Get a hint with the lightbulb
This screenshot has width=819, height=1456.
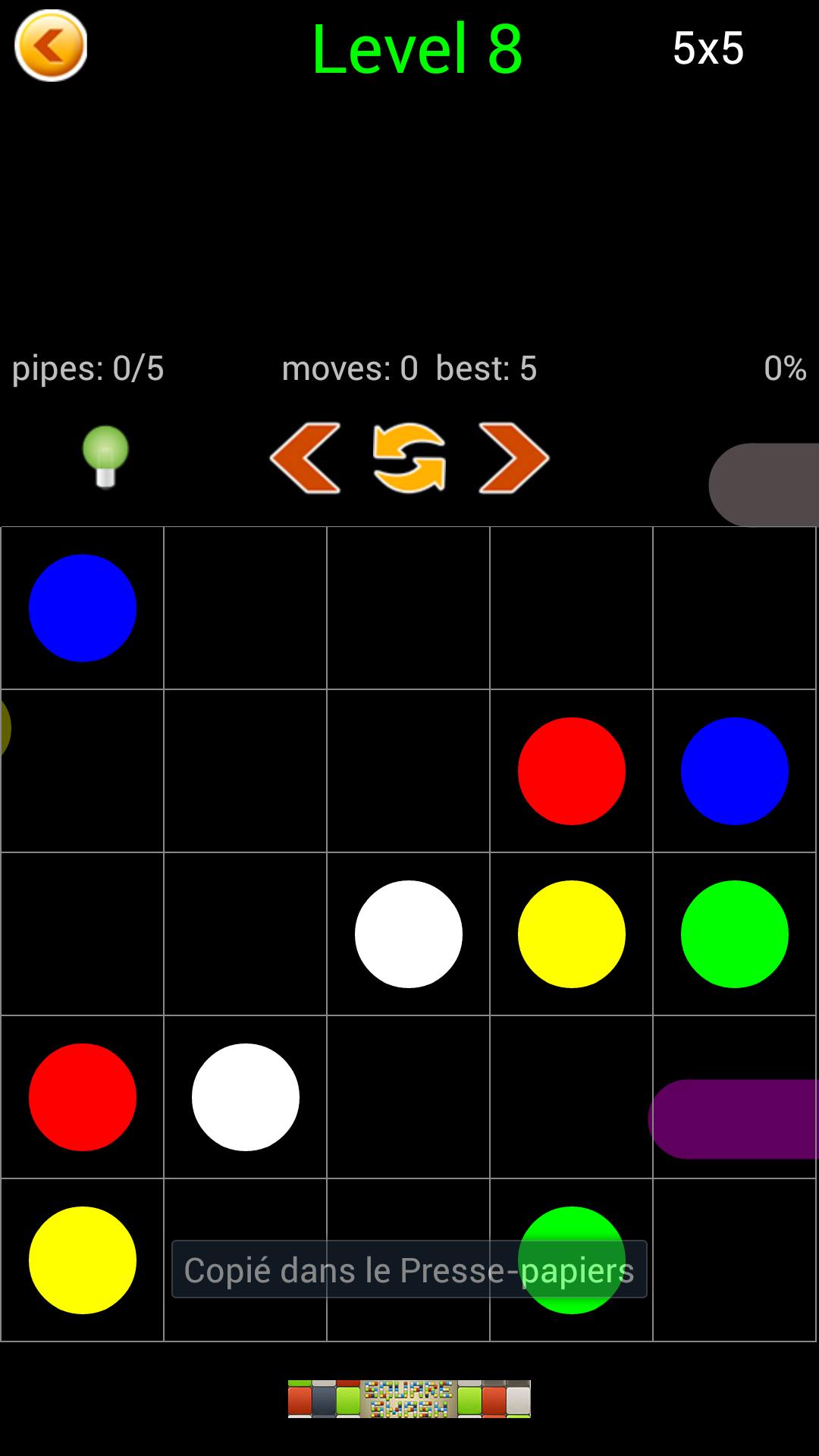(x=105, y=457)
